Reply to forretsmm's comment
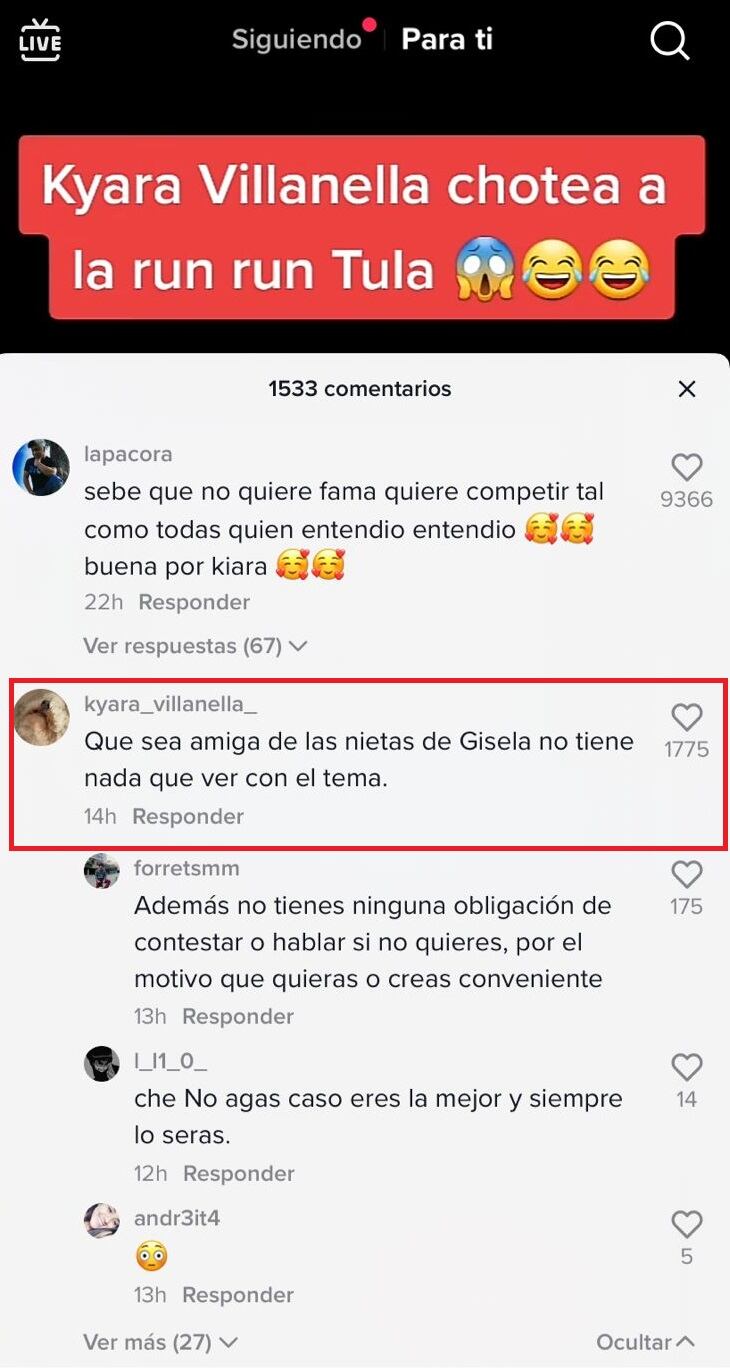730x1371 pixels. (x=238, y=1016)
